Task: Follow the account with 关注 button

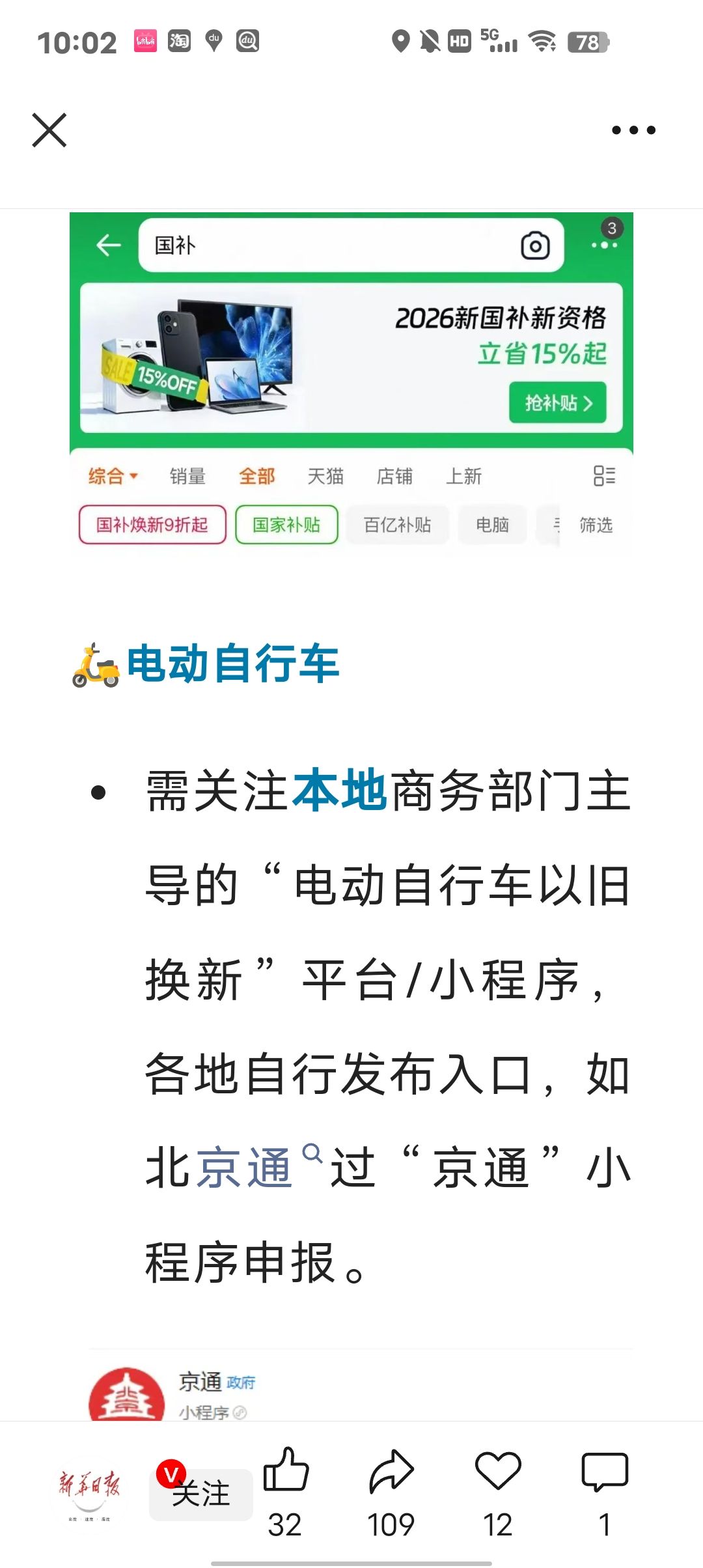Action: point(201,1493)
